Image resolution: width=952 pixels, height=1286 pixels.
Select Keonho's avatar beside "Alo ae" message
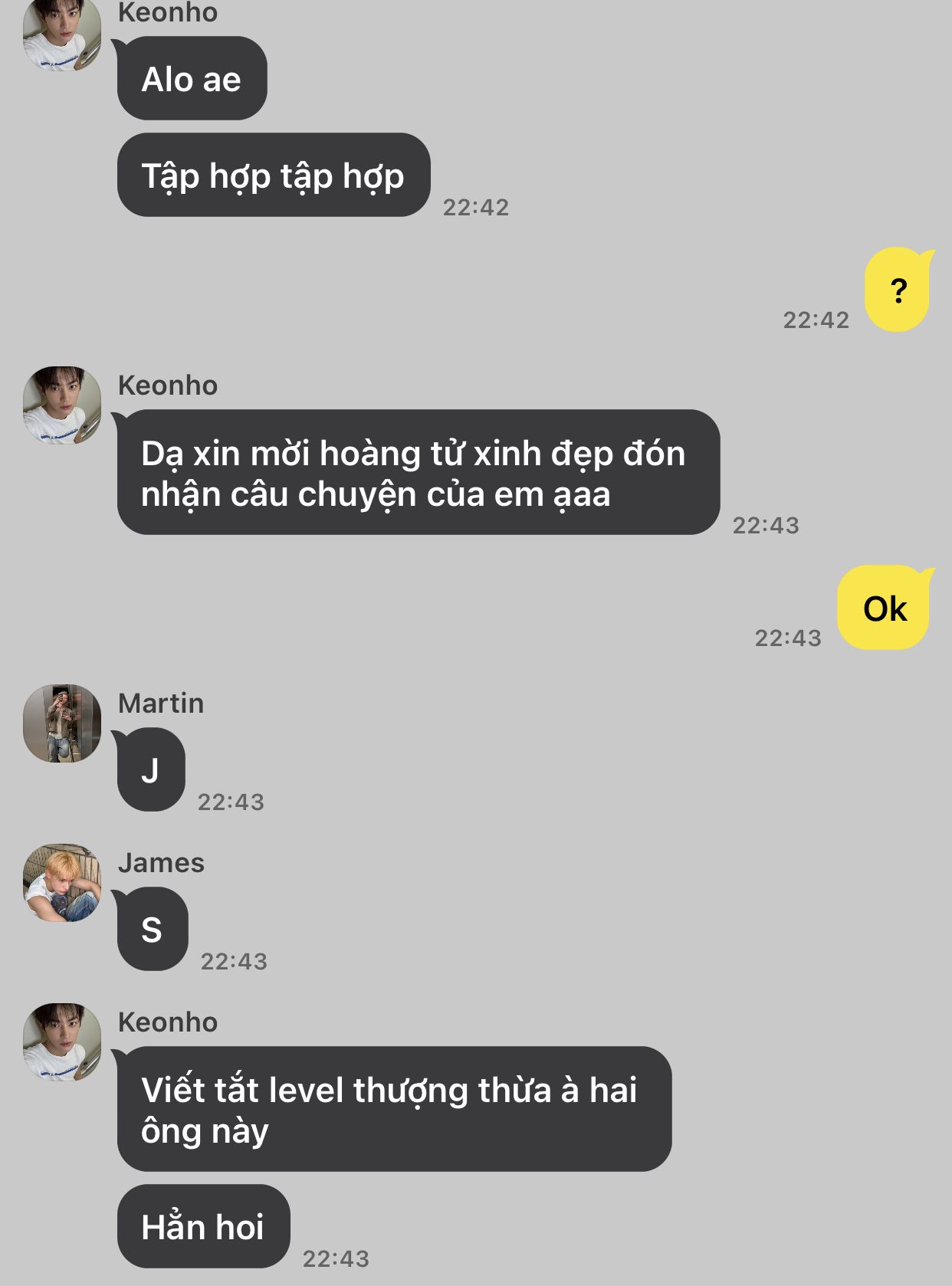point(62,34)
